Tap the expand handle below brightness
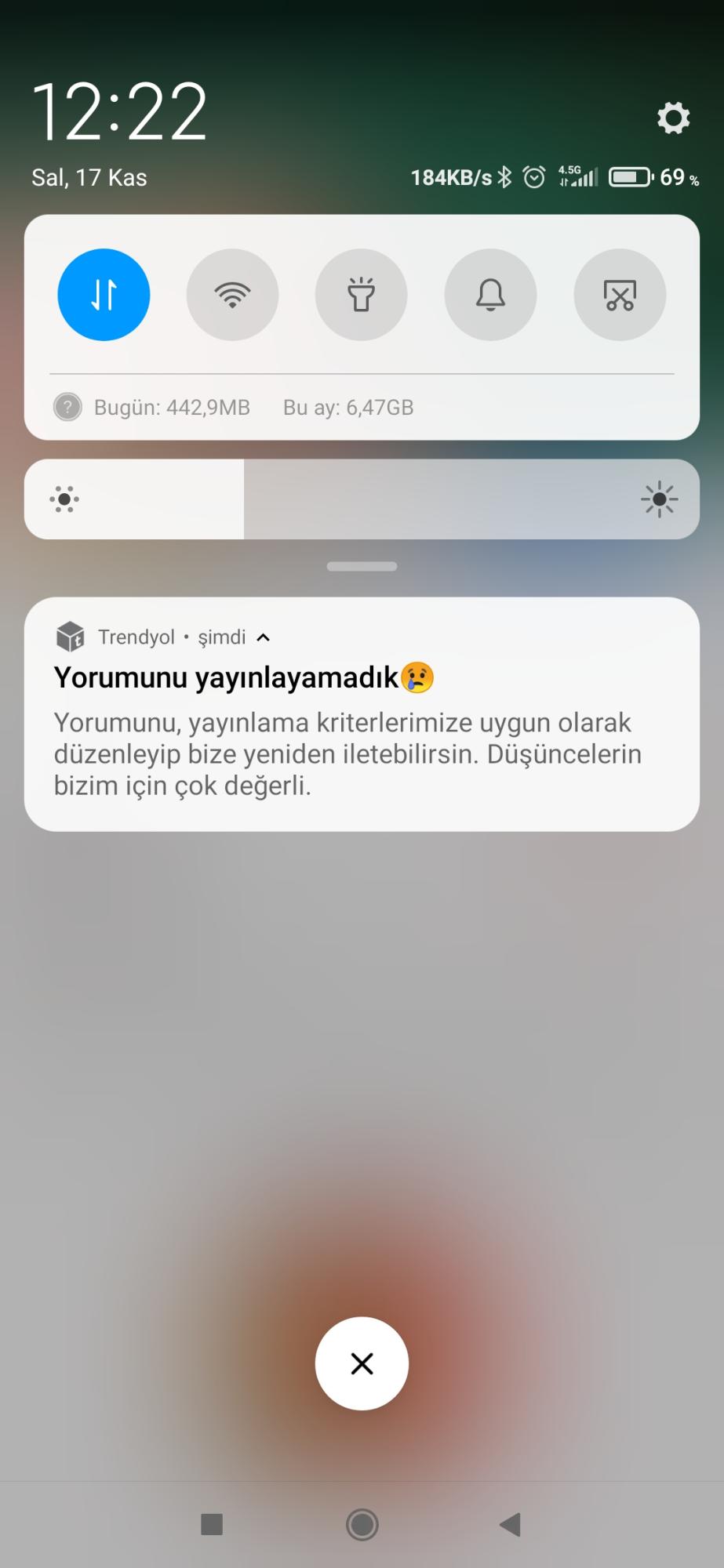724x1568 pixels. 362,566
